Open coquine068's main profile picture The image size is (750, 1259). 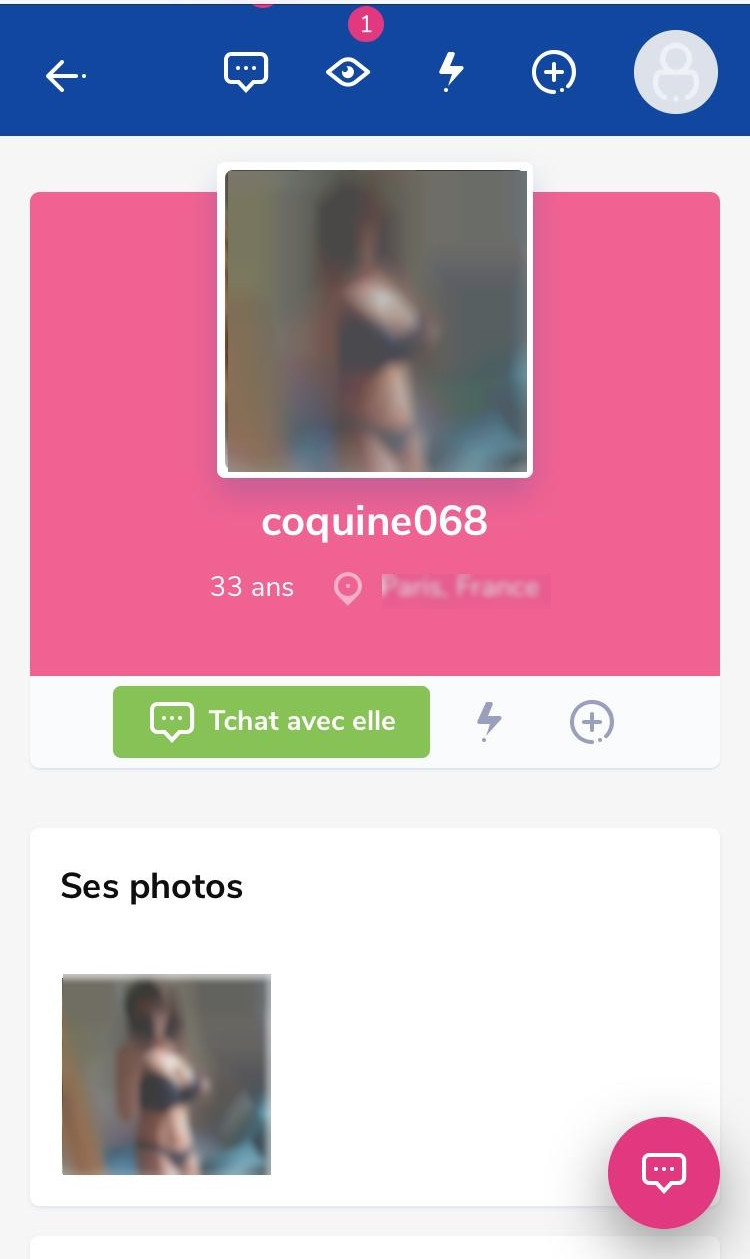[x=375, y=320]
